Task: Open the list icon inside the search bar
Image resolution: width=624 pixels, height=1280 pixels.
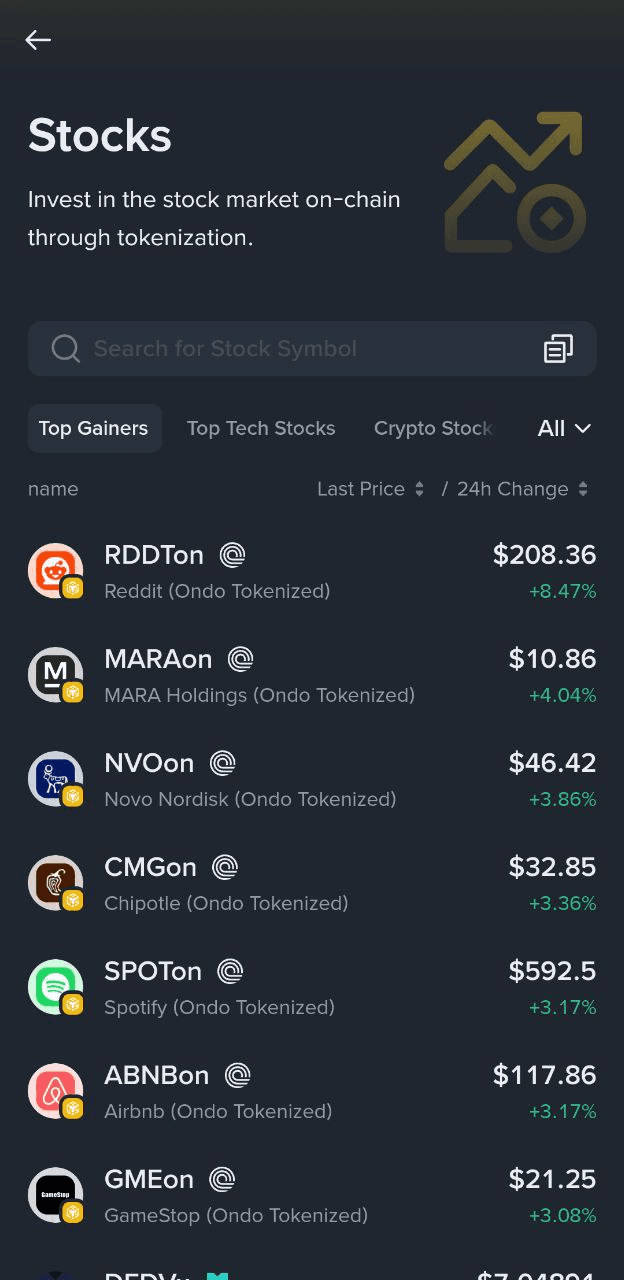Action: [558, 349]
